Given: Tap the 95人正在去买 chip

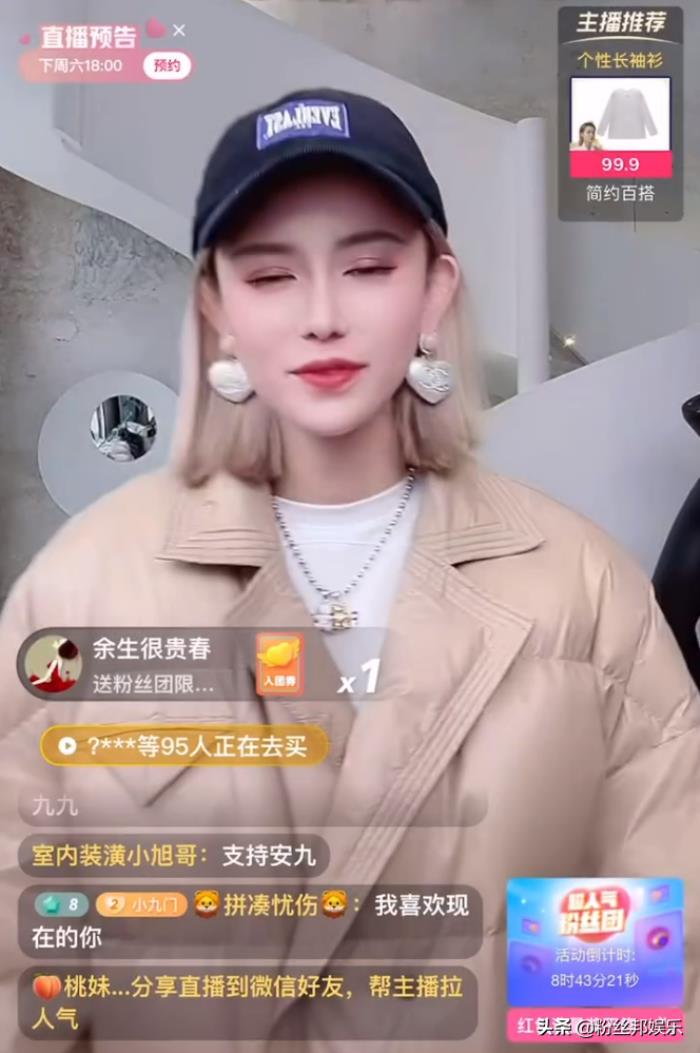Looking at the screenshot, I should (184, 746).
